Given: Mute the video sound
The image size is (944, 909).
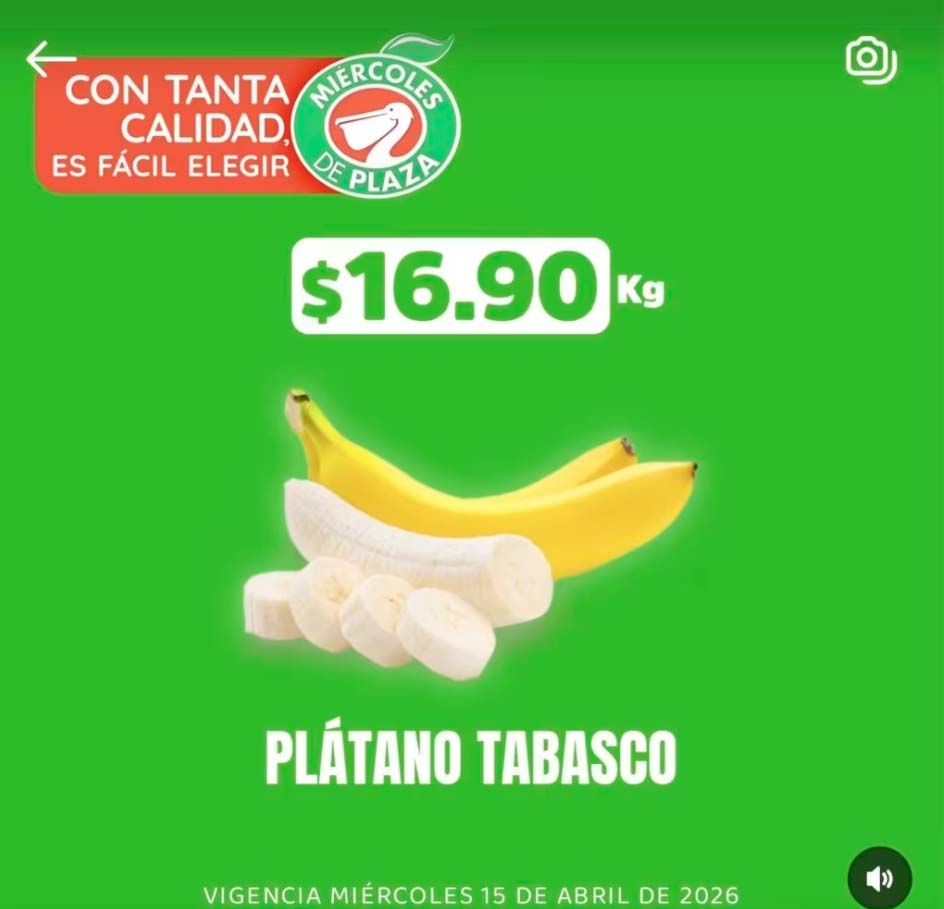Looking at the screenshot, I should tap(879, 879).
